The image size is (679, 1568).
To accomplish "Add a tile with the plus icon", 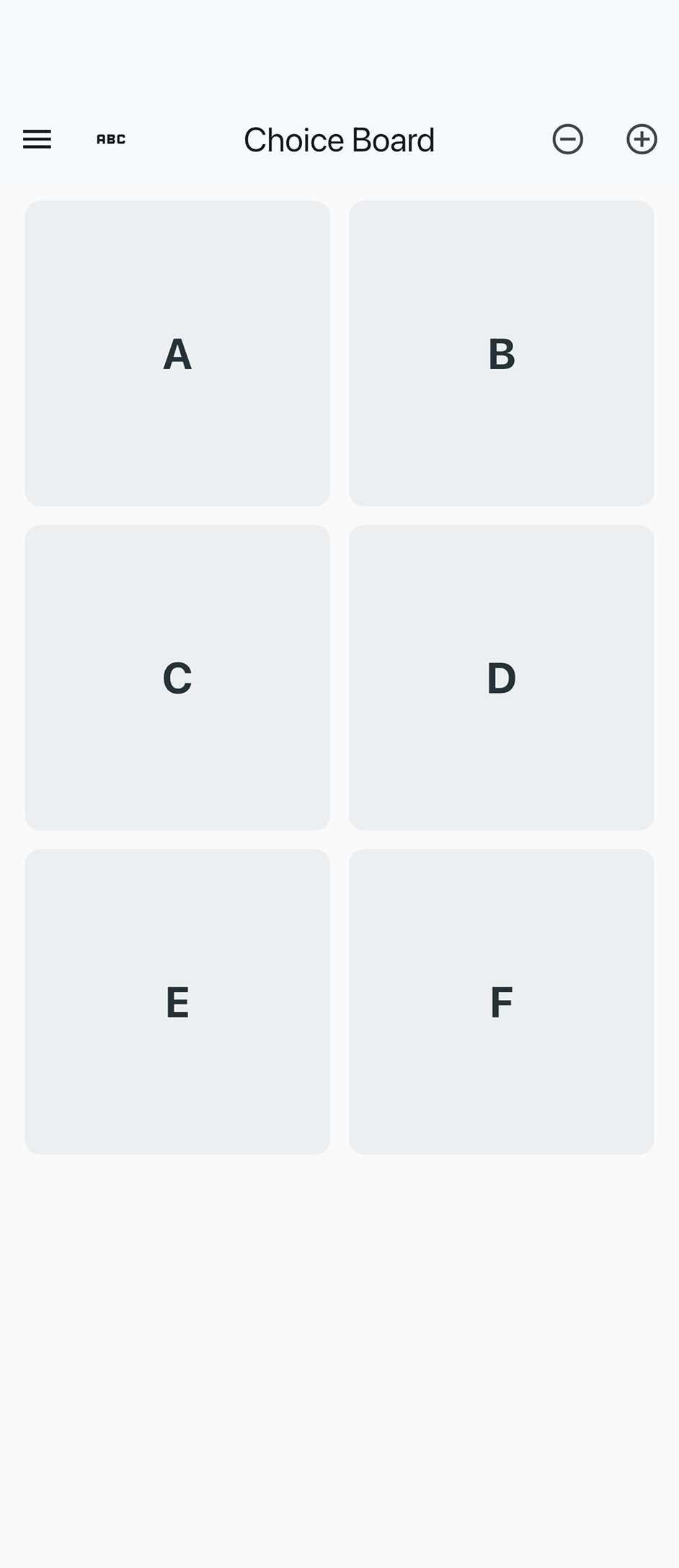I will 642,139.
